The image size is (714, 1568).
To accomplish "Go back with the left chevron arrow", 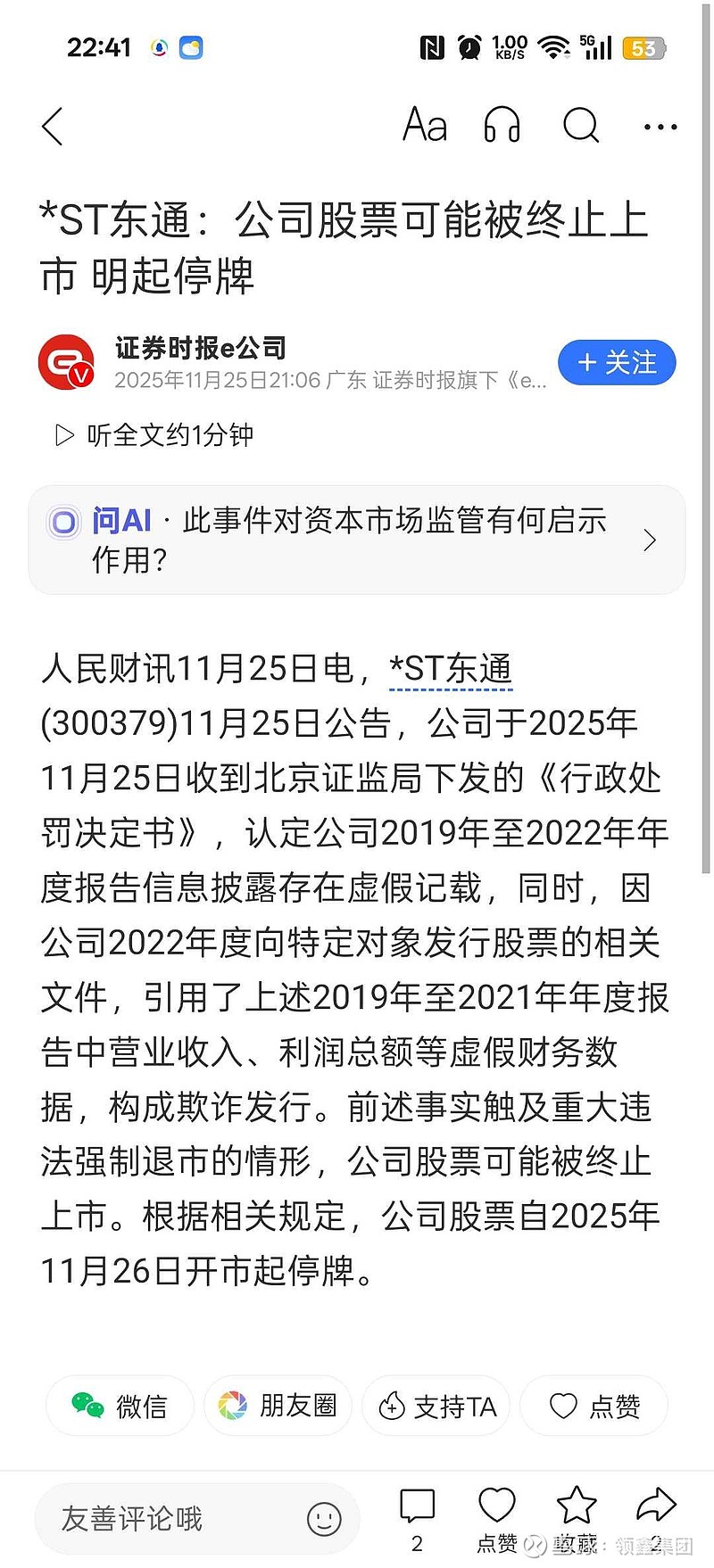I will tap(51, 127).
